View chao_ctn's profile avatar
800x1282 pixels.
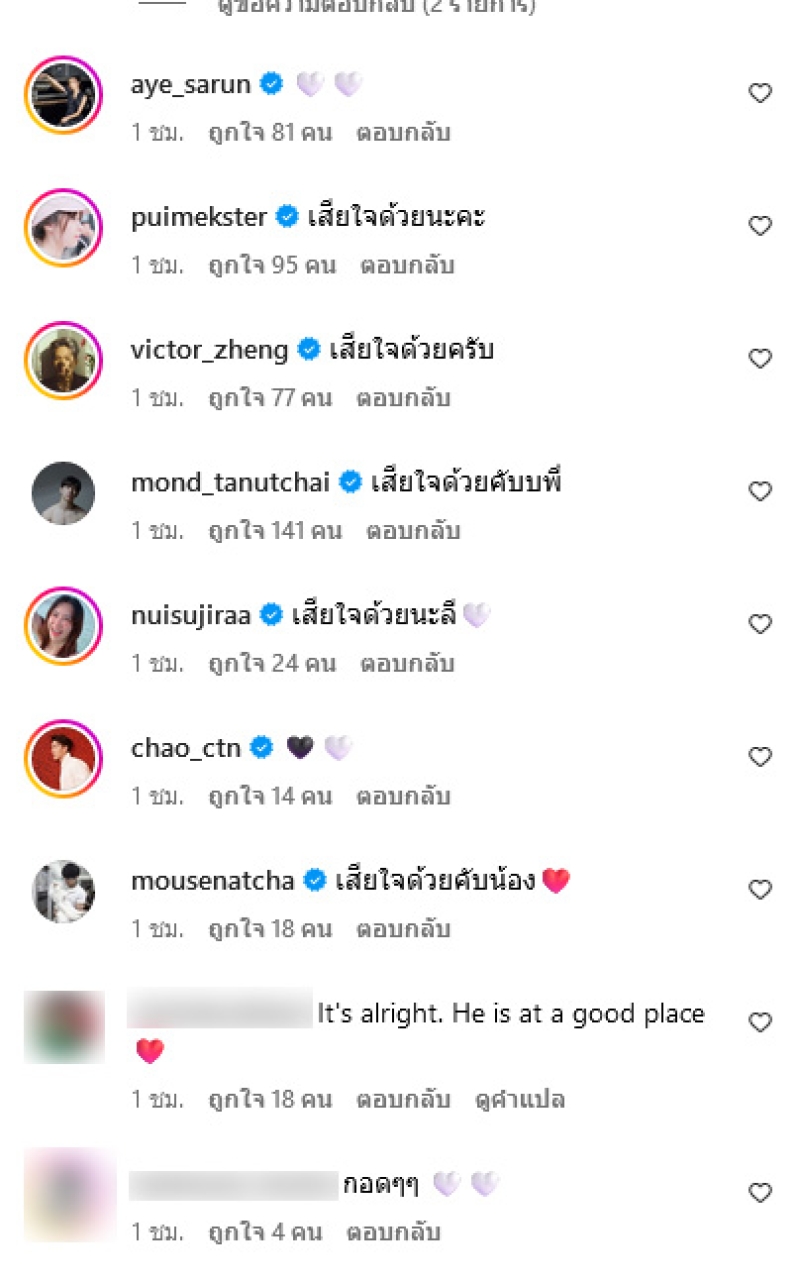pos(63,758)
